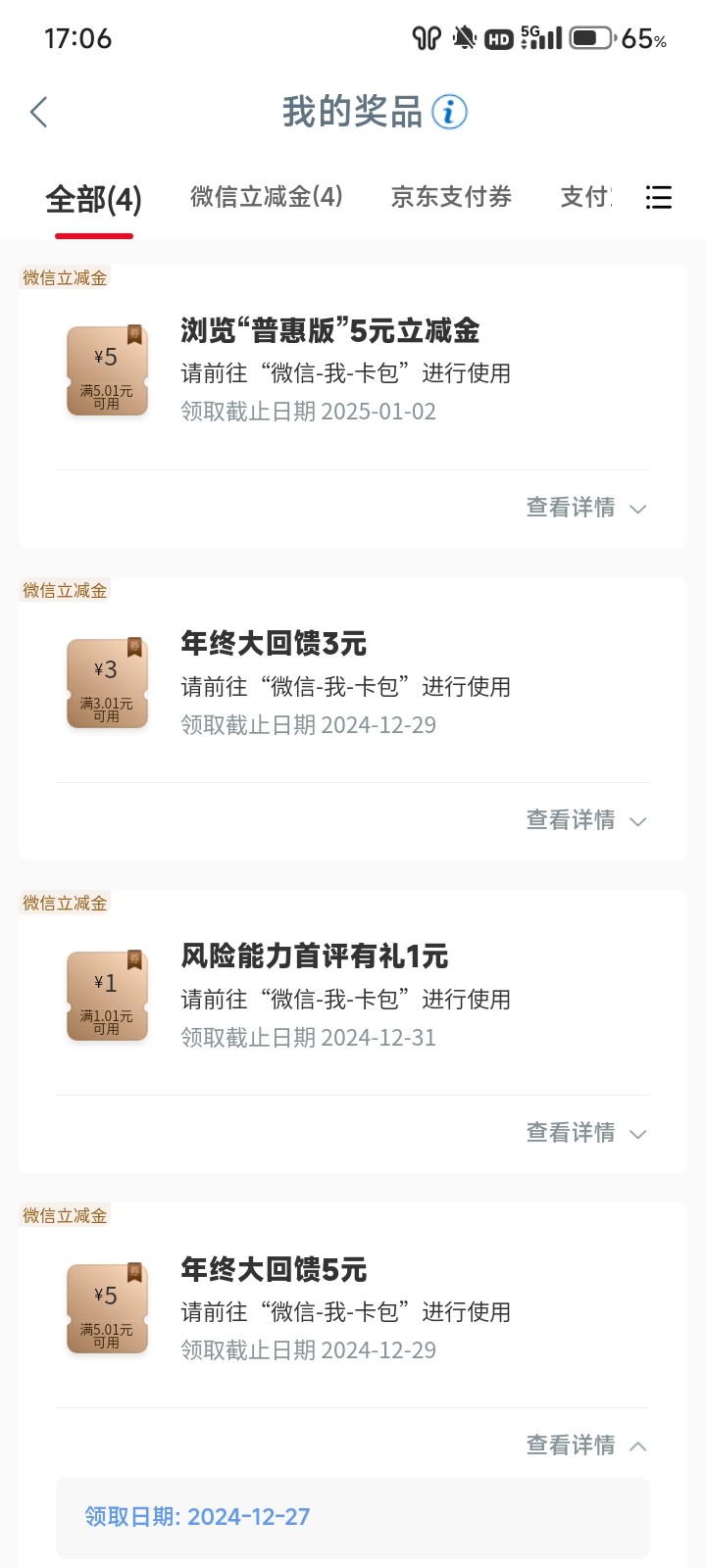This screenshot has height=1568, width=706.
Task: Expand 查看详情 for 风险能力首评有礼1元
Action: (586, 1133)
